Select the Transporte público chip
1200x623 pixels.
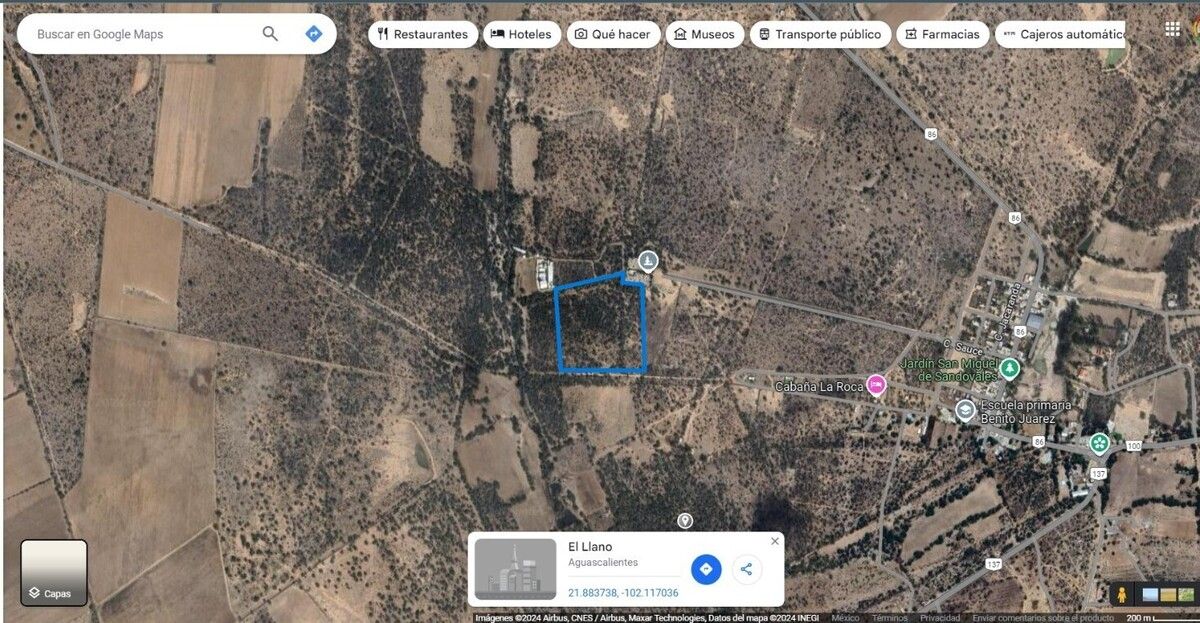819,34
